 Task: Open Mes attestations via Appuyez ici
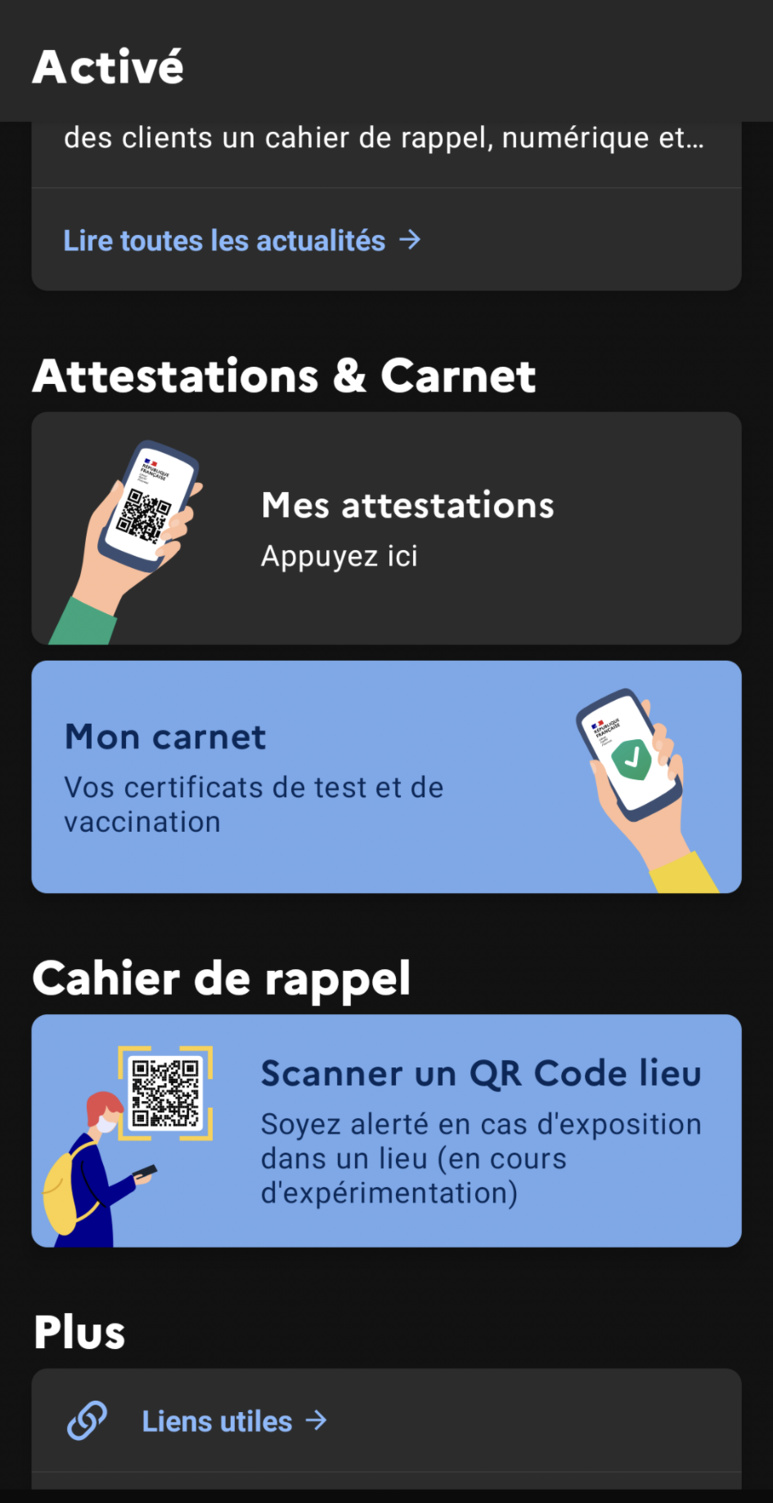coord(339,556)
